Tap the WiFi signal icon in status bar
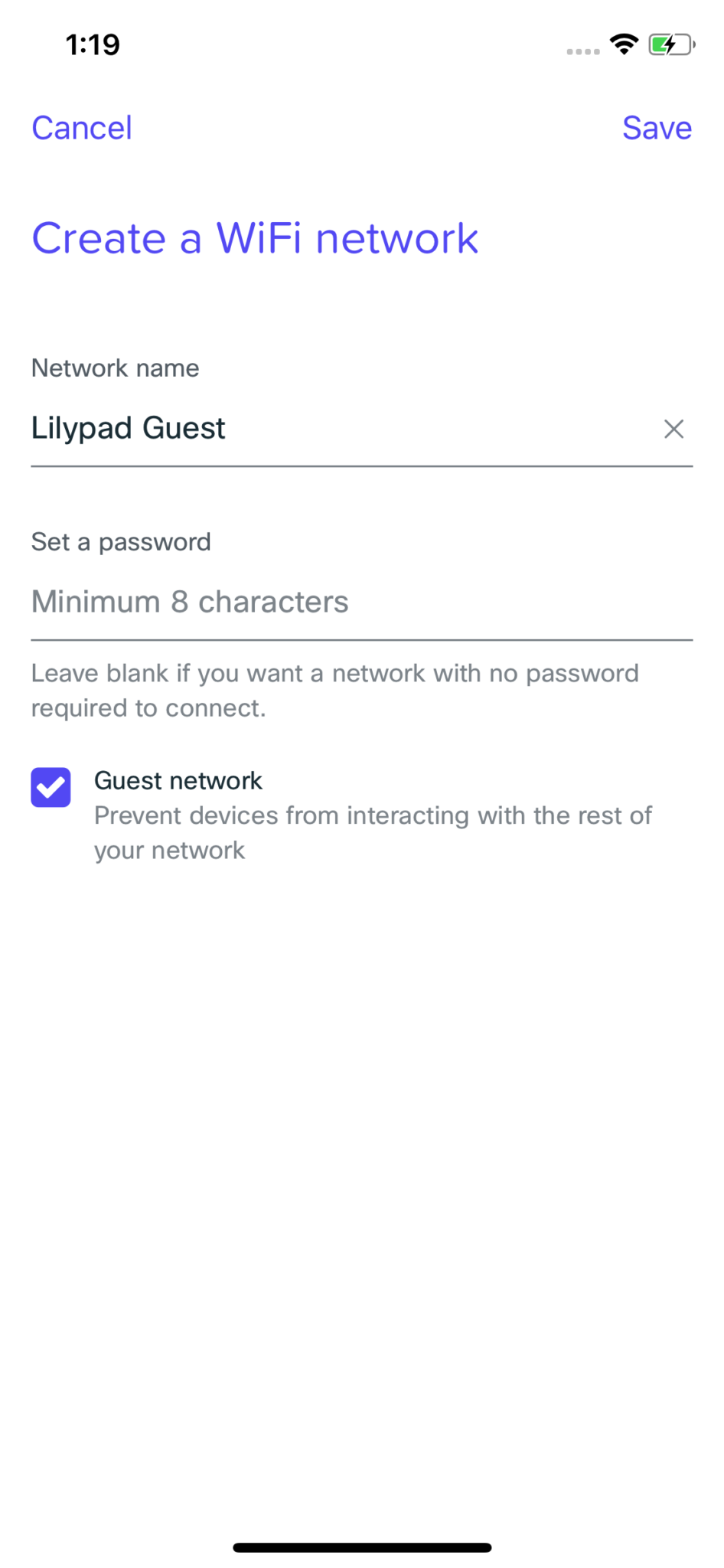 pyautogui.click(x=624, y=44)
